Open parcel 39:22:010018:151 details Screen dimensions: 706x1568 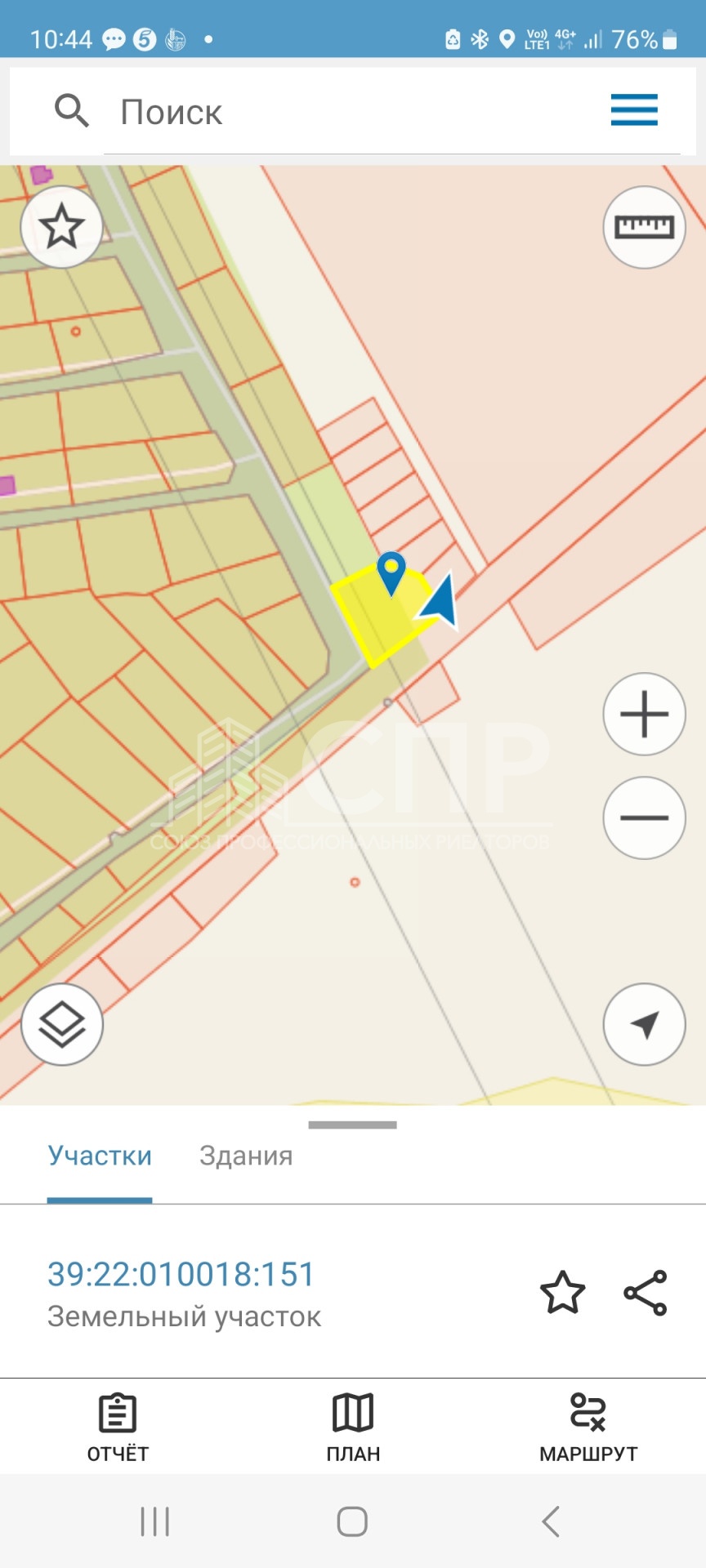[181, 1275]
